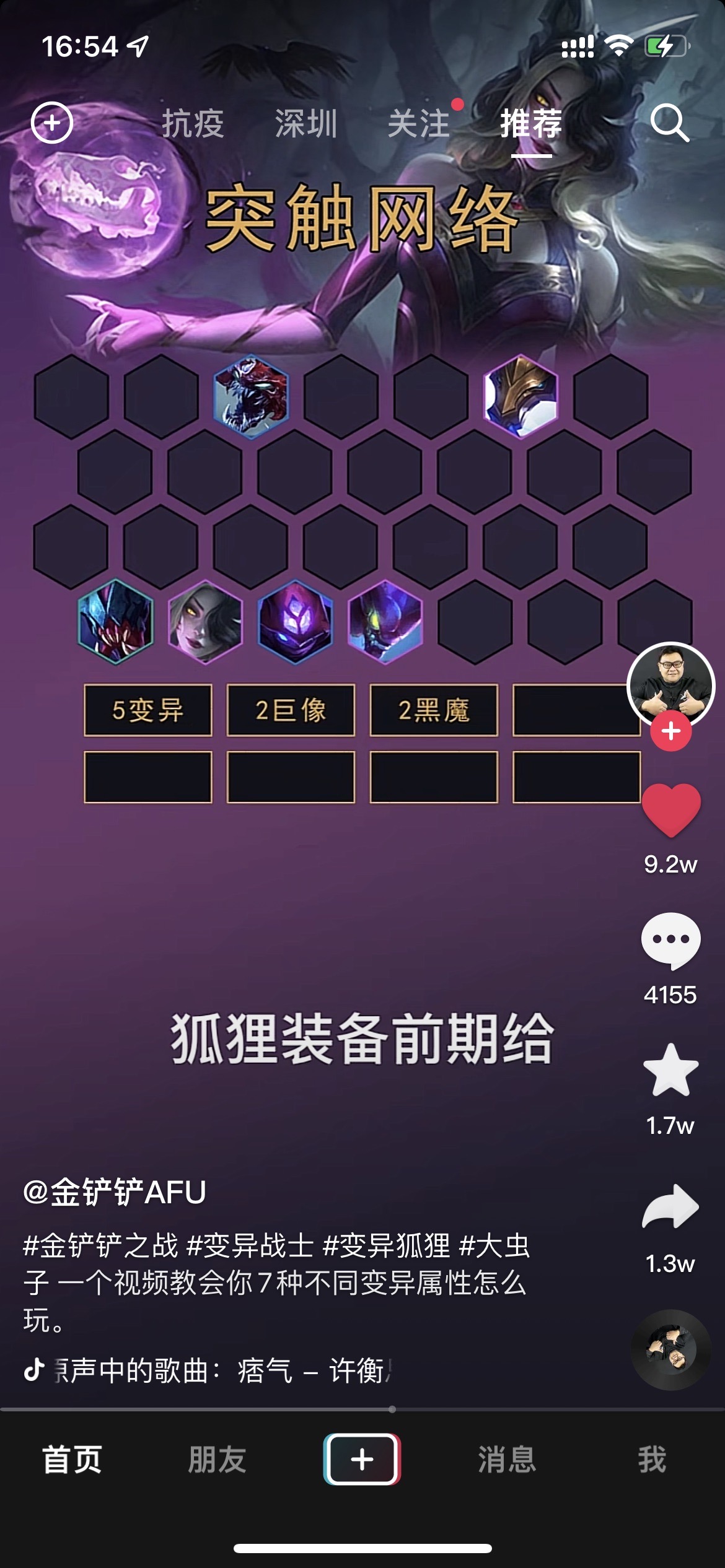Go to the 朋友 tab
Viewport: 725px width, 1568px height.
point(217,1460)
